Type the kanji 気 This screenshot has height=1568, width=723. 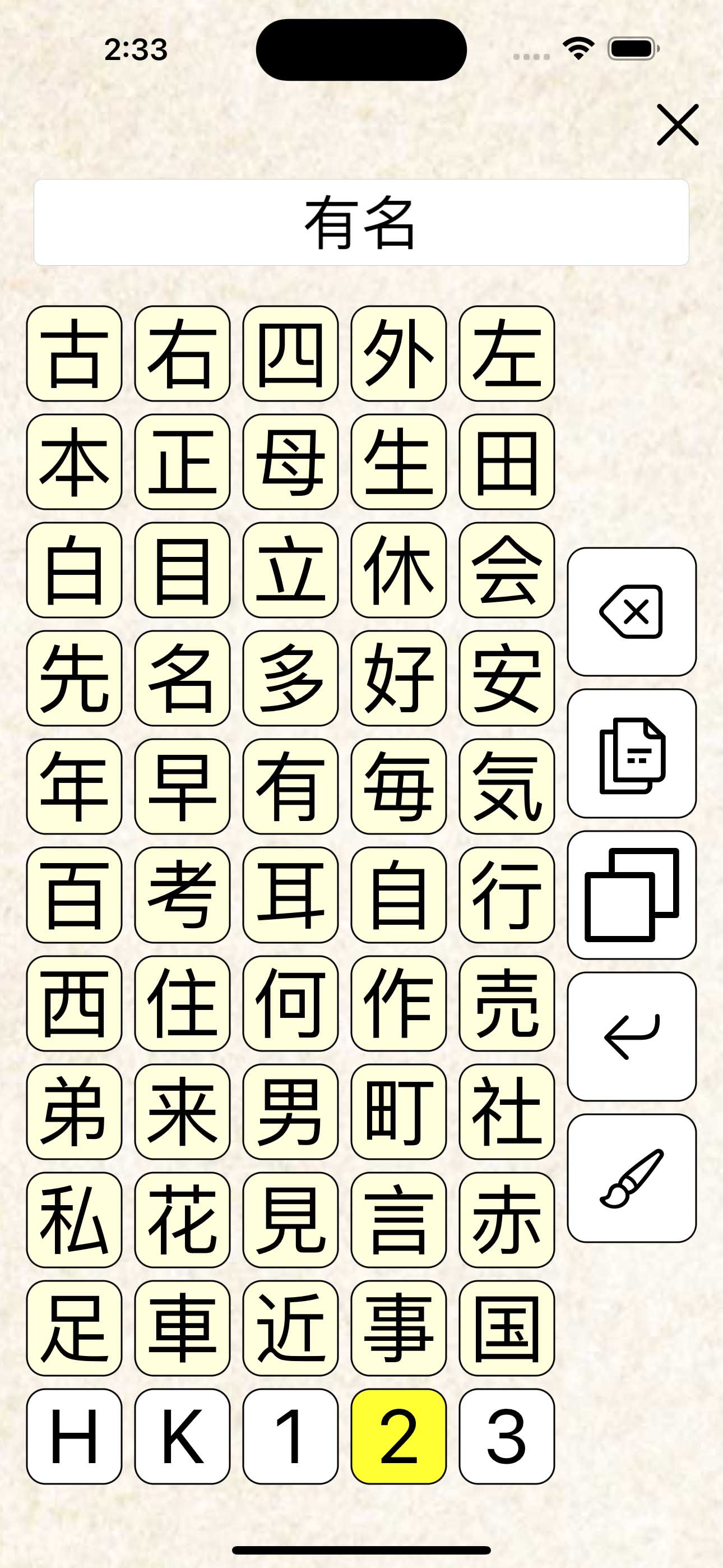click(x=507, y=786)
